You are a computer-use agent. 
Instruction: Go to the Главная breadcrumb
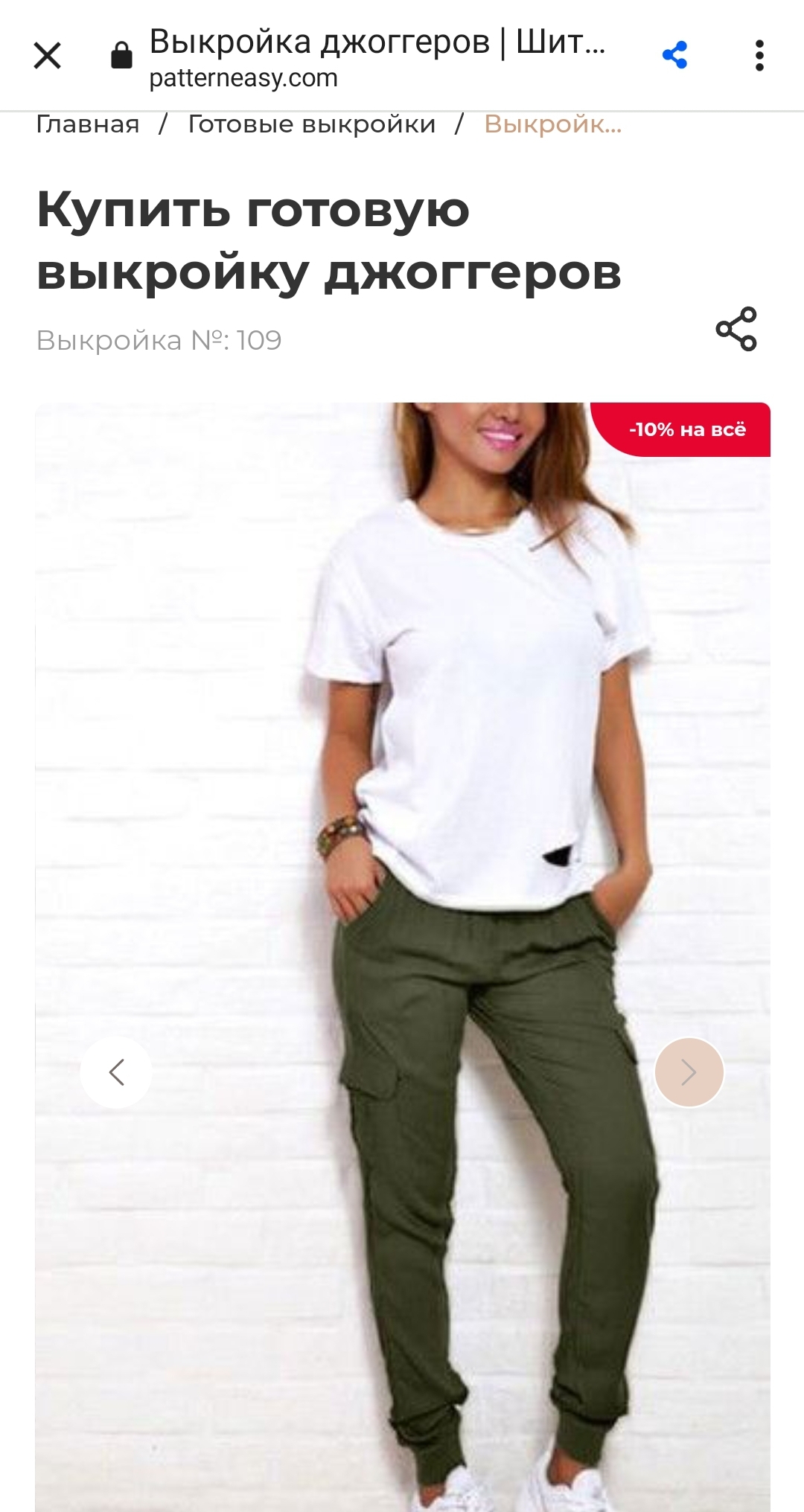[x=88, y=124]
